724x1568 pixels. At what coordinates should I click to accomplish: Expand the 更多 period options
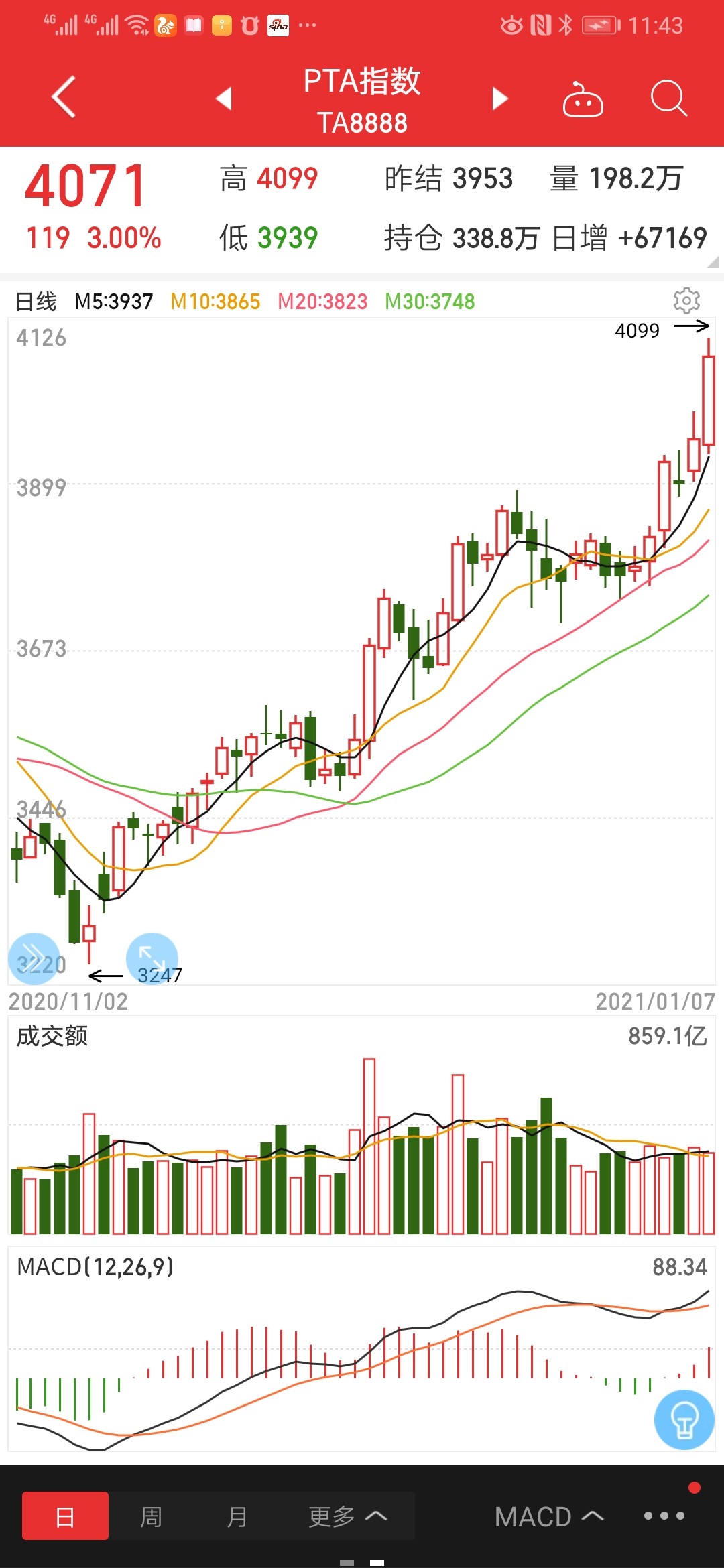pyautogui.click(x=347, y=1516)
